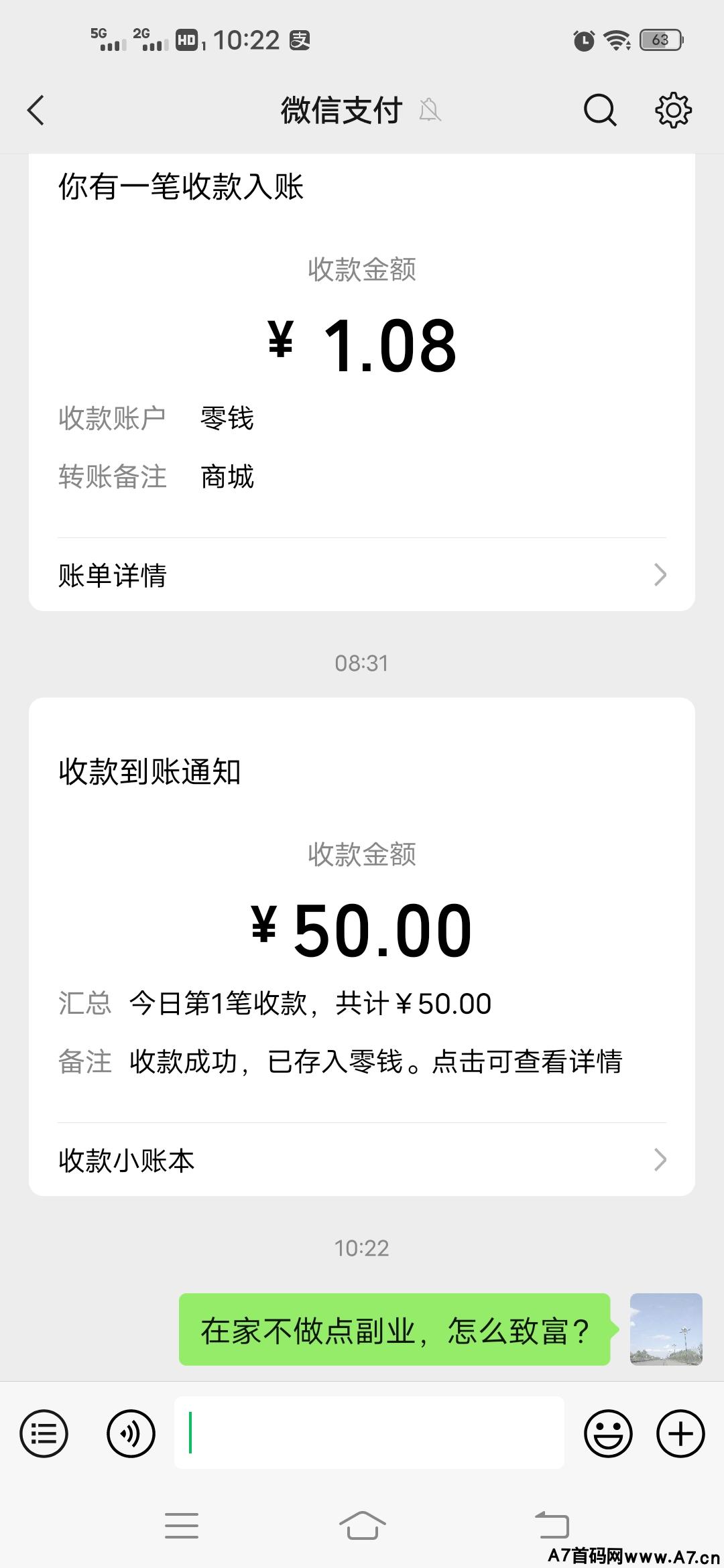Open 账单详情 for the ¥1.08 payment

tap(362, 575)
